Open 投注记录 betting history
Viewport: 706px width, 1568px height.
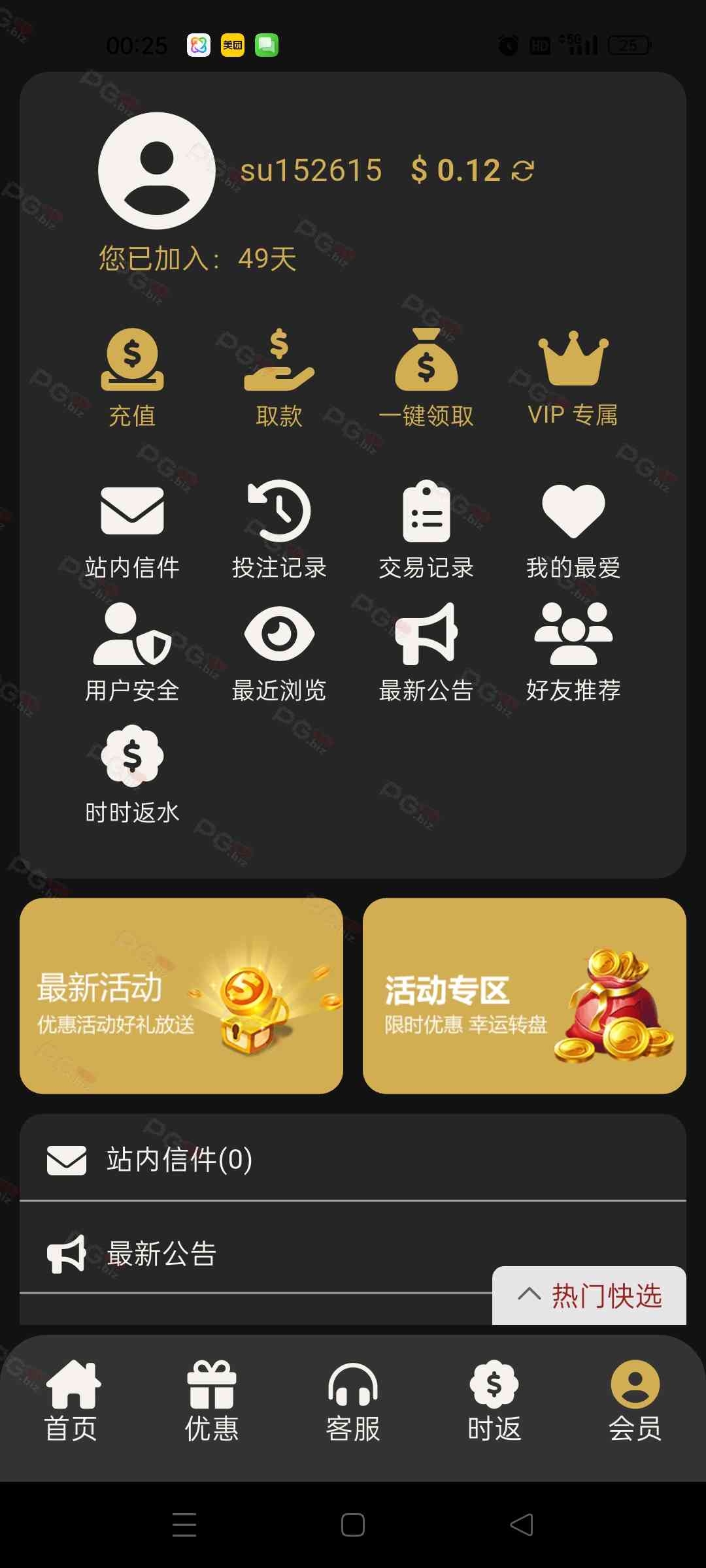[279, 529]
